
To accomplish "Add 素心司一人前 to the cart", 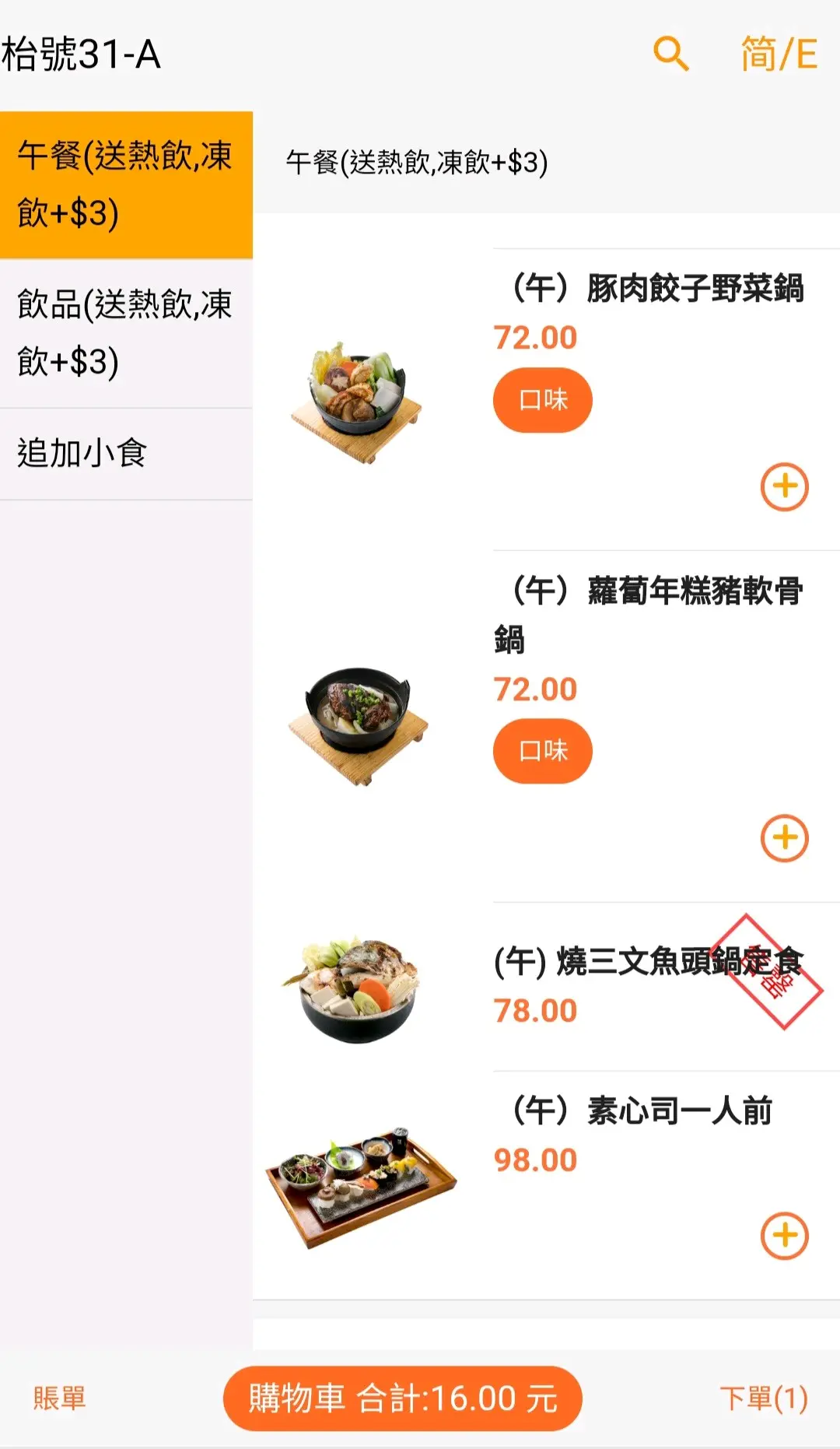I will tap(784, 1236).
